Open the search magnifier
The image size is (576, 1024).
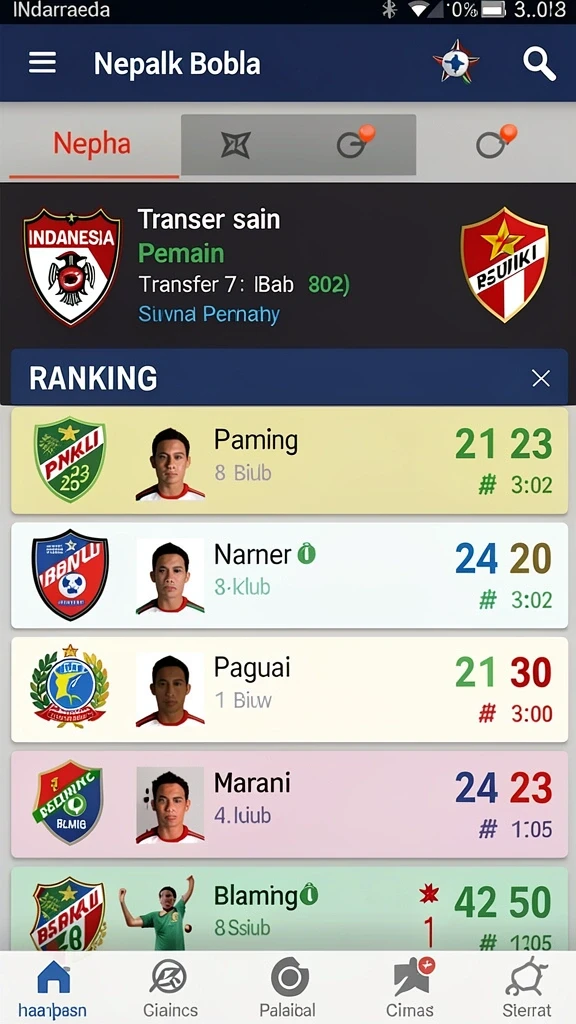click(539, 64)
